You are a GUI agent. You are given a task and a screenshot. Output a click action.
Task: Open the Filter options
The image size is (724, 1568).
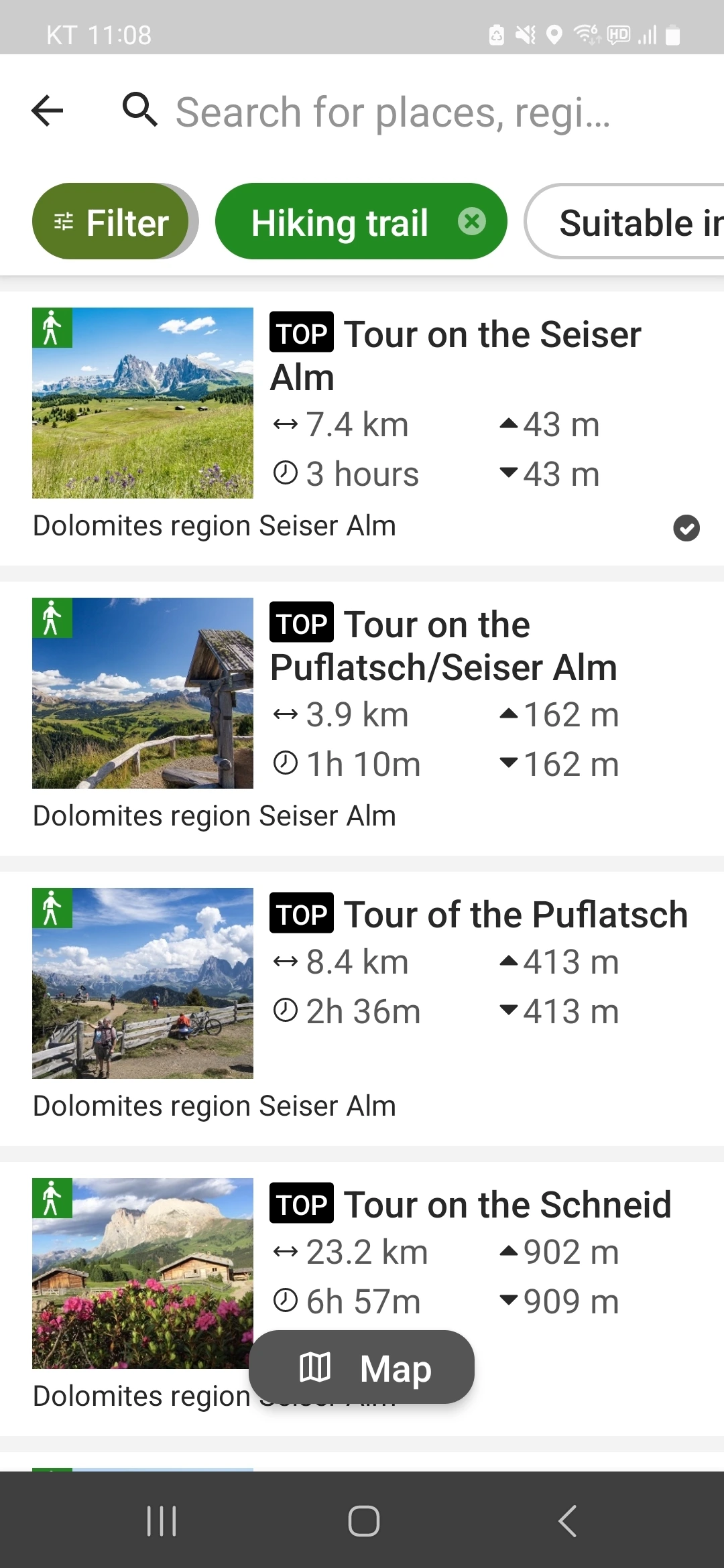(x=111, y=222)
